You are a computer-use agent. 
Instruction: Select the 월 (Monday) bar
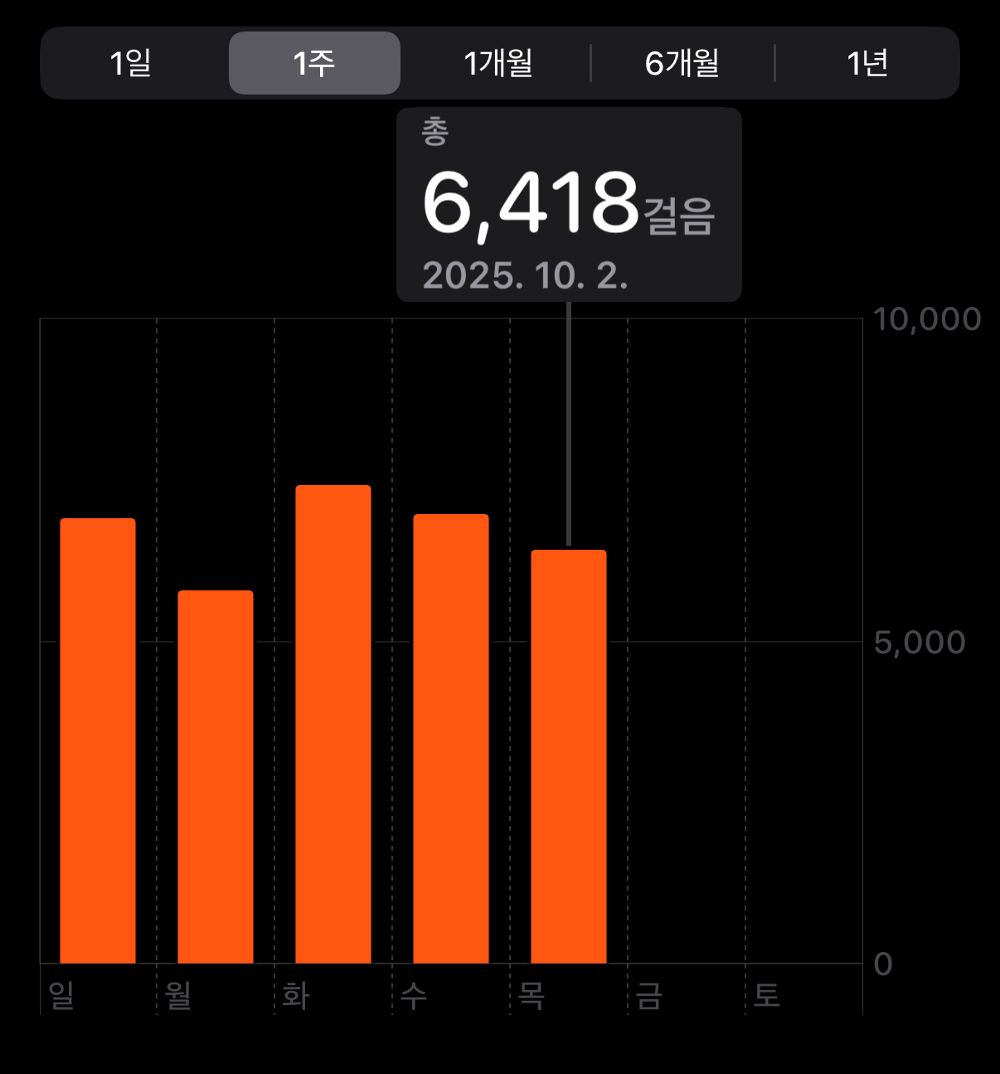coord(215,776)
